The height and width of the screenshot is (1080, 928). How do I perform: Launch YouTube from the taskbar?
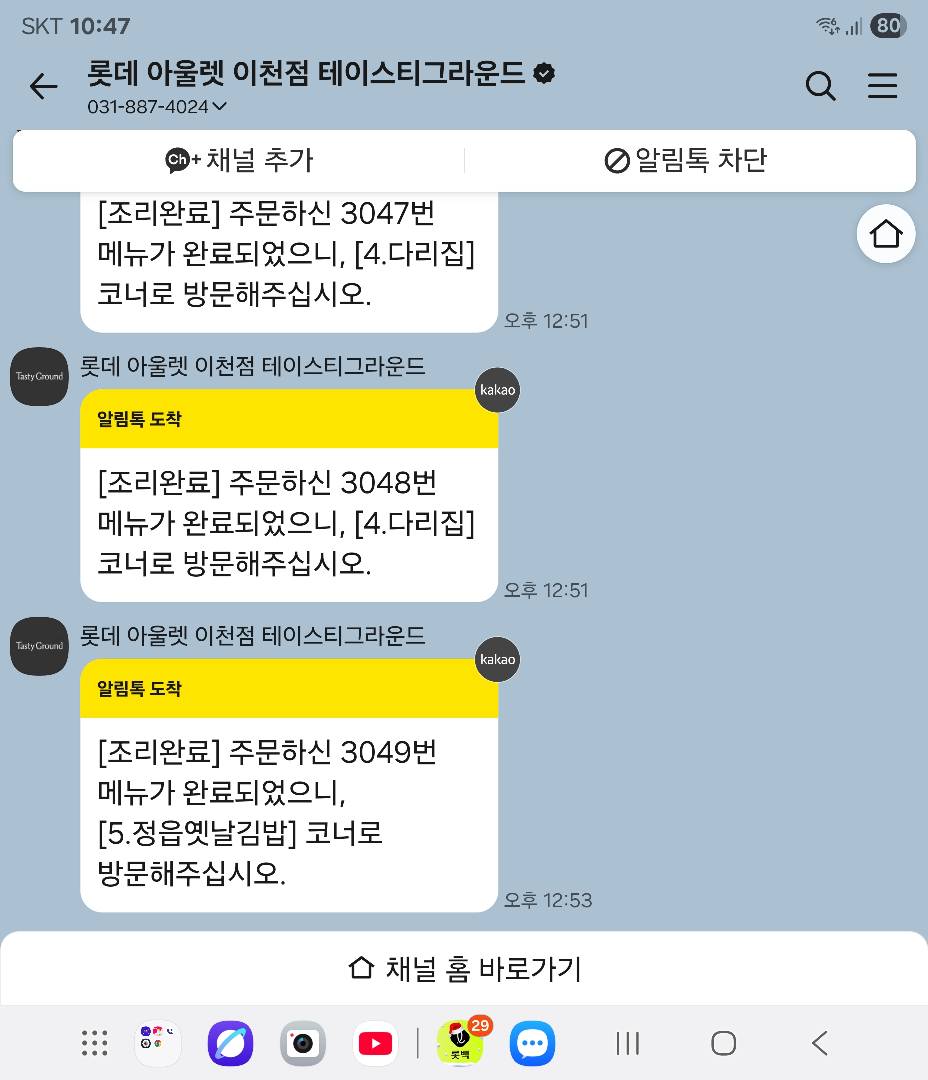(376, 1044)
